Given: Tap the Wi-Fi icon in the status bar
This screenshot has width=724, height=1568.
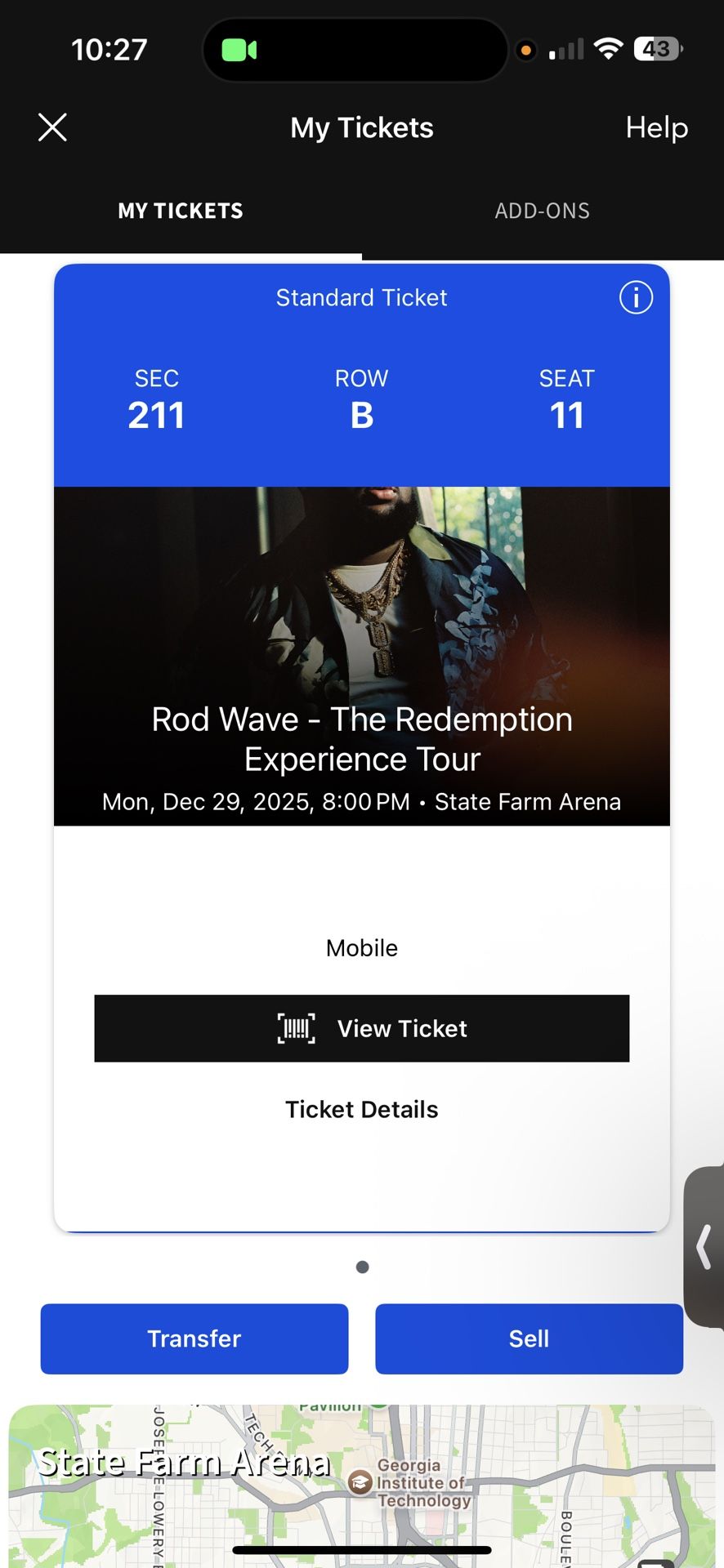Looking at the screenshot, I should [610, 47].
